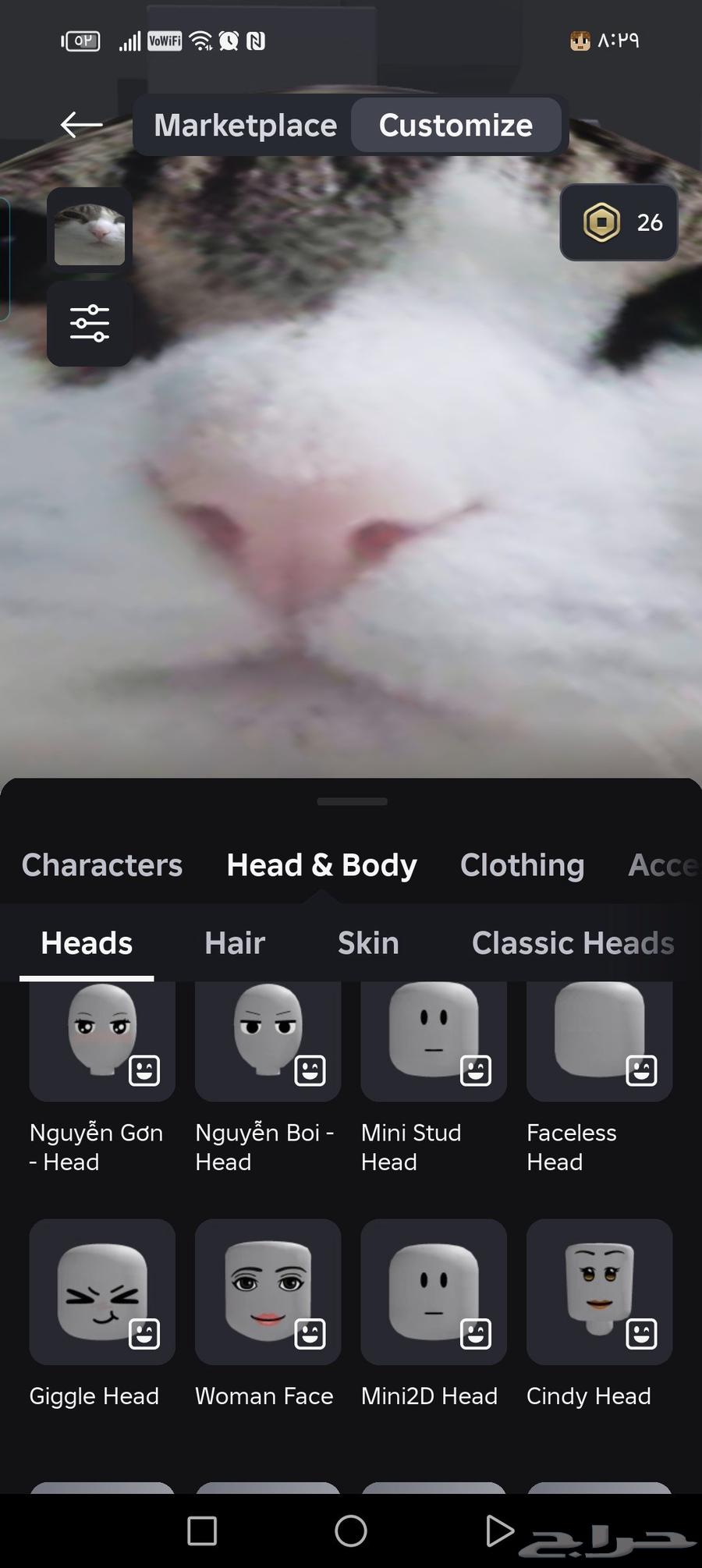This screenshot has height=1568, width=702.
Task: Tap the system home button
Action: coord(351,1531)
